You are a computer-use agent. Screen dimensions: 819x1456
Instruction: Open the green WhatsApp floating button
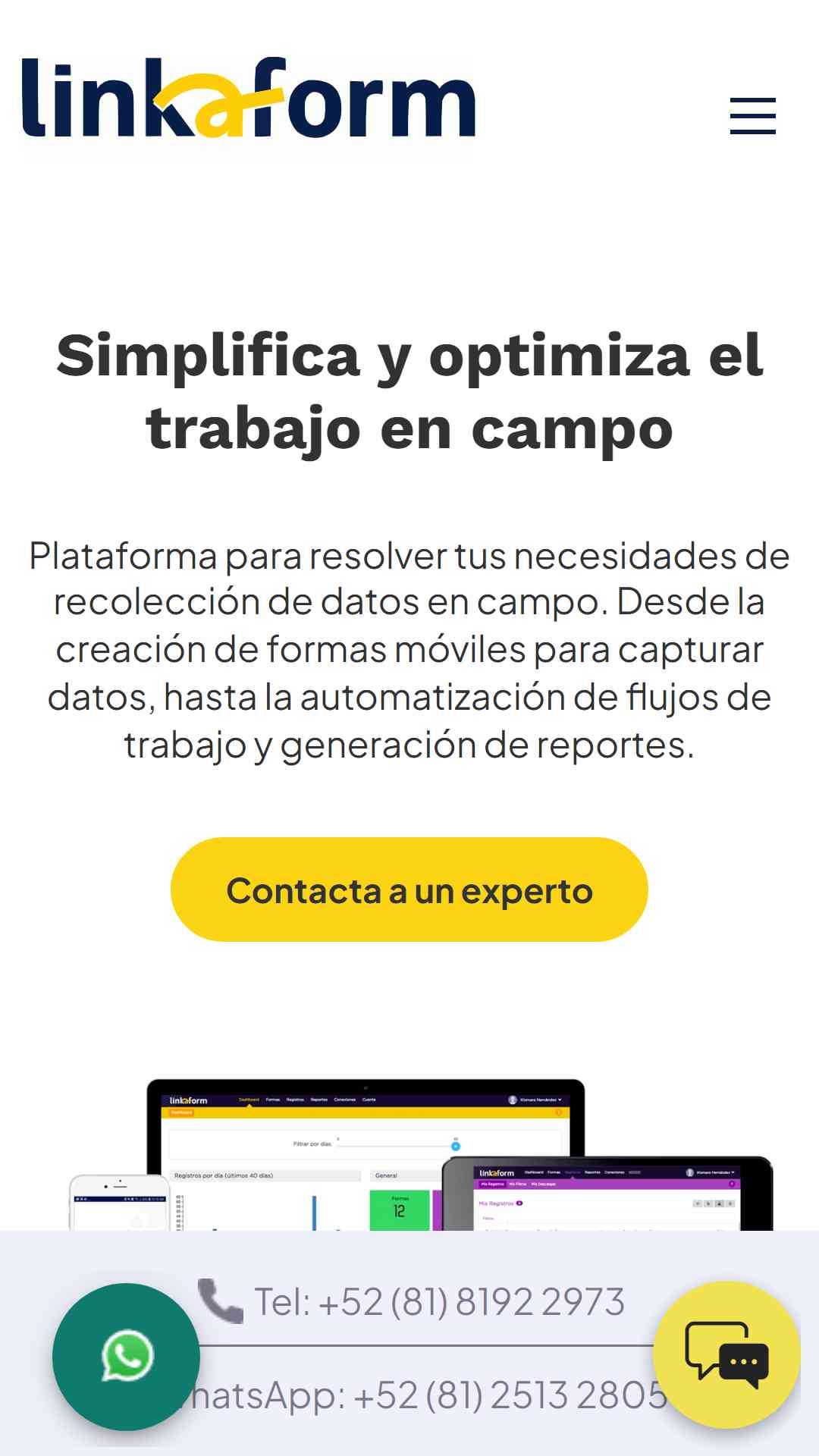click(x=126, y=1357)
